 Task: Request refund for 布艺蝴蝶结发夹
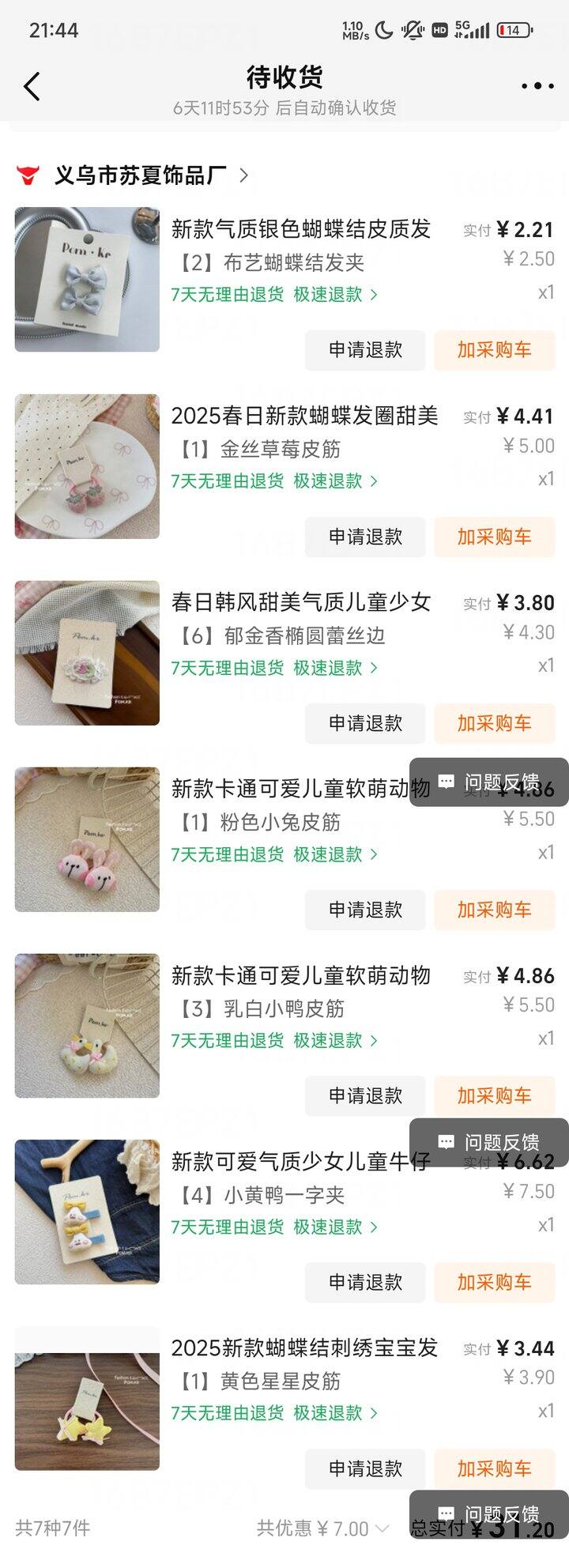pyautogui.click(x=365, y=350)
